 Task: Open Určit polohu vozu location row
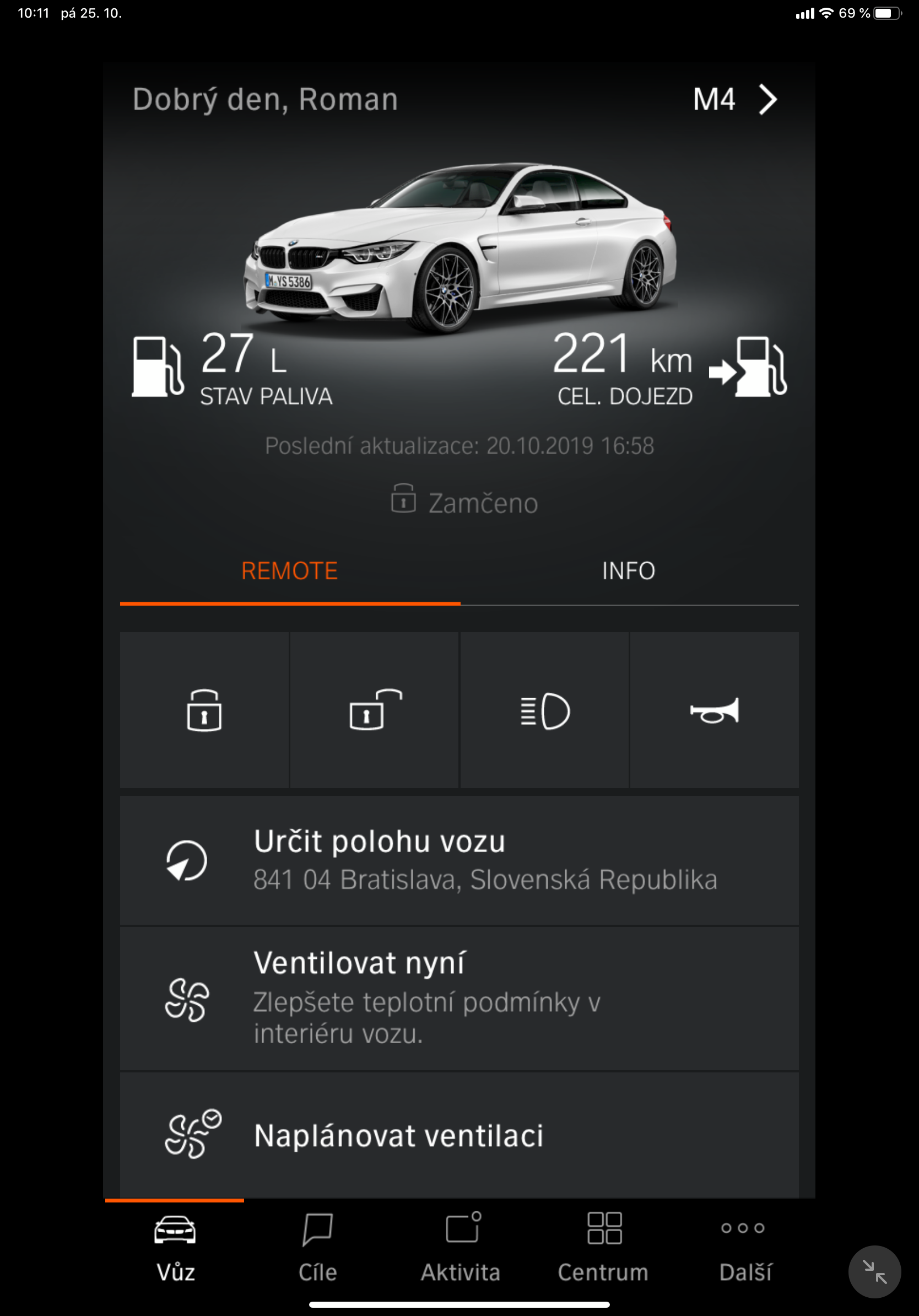coord(459,860)
